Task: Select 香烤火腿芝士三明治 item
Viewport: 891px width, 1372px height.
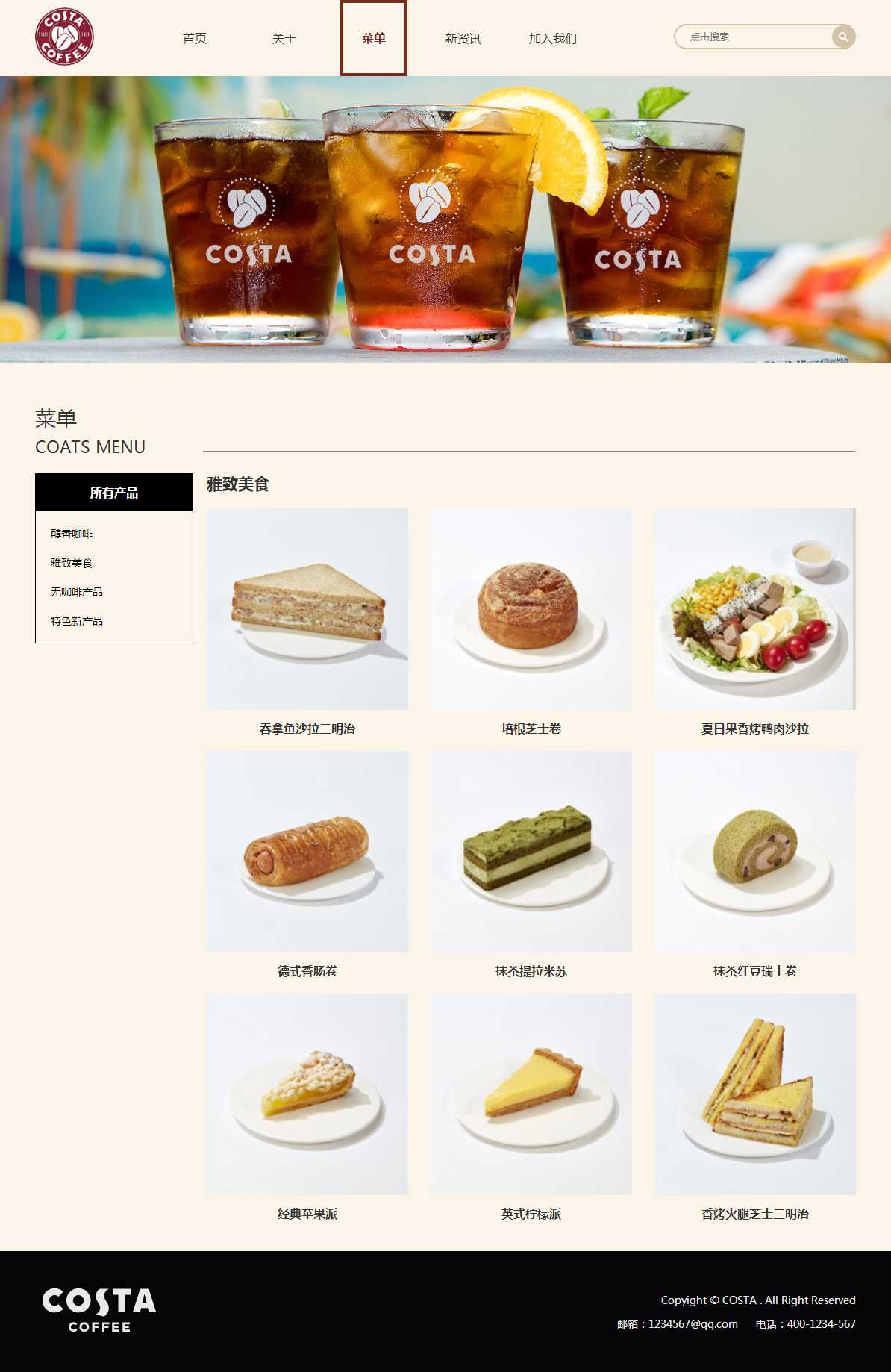Action: pos(754,1094)
